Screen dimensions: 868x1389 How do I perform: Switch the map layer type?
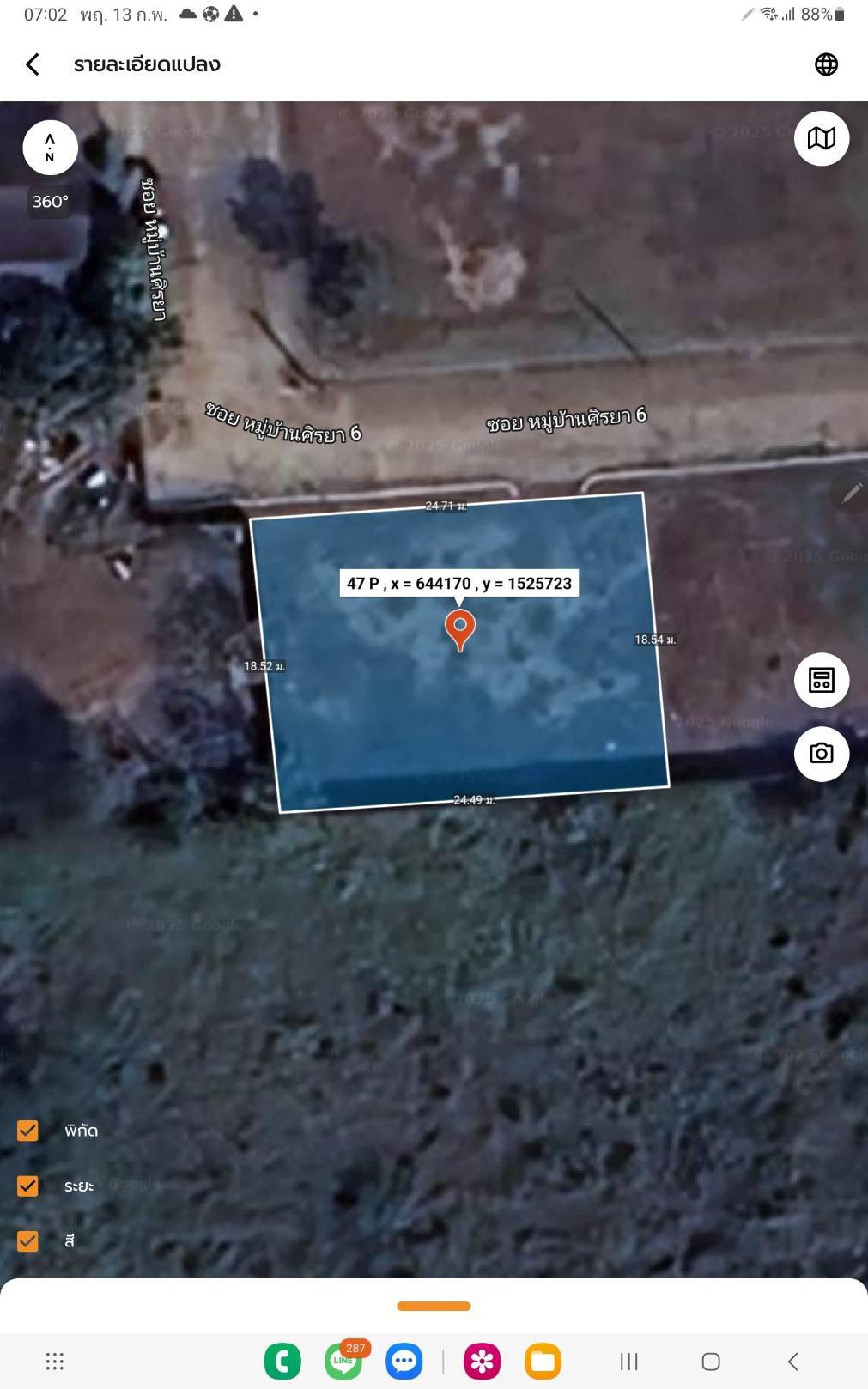click(x=822, y=138)
